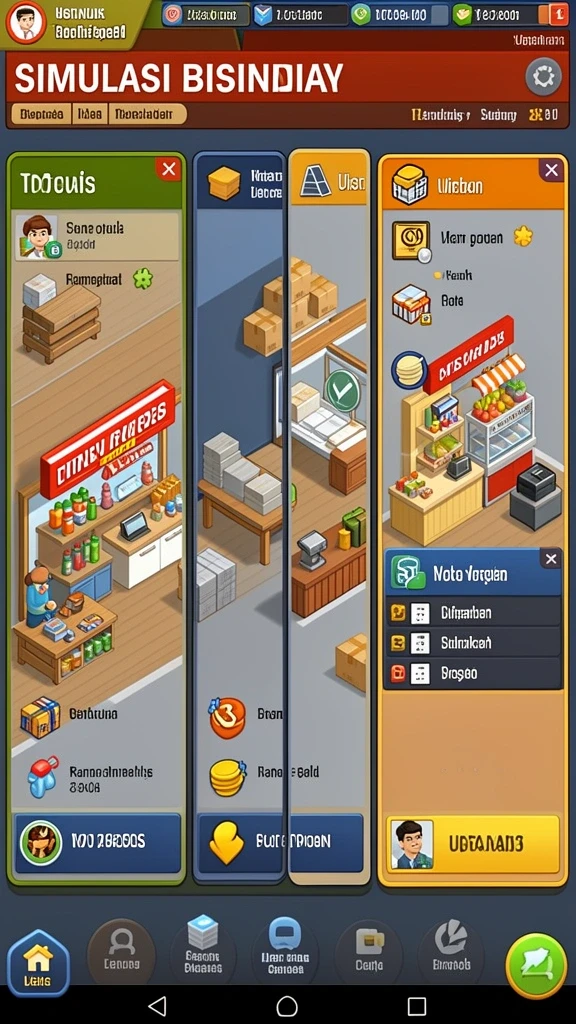Tap the blue button in the green panel
576x1024 pixels.
[98, 843]
